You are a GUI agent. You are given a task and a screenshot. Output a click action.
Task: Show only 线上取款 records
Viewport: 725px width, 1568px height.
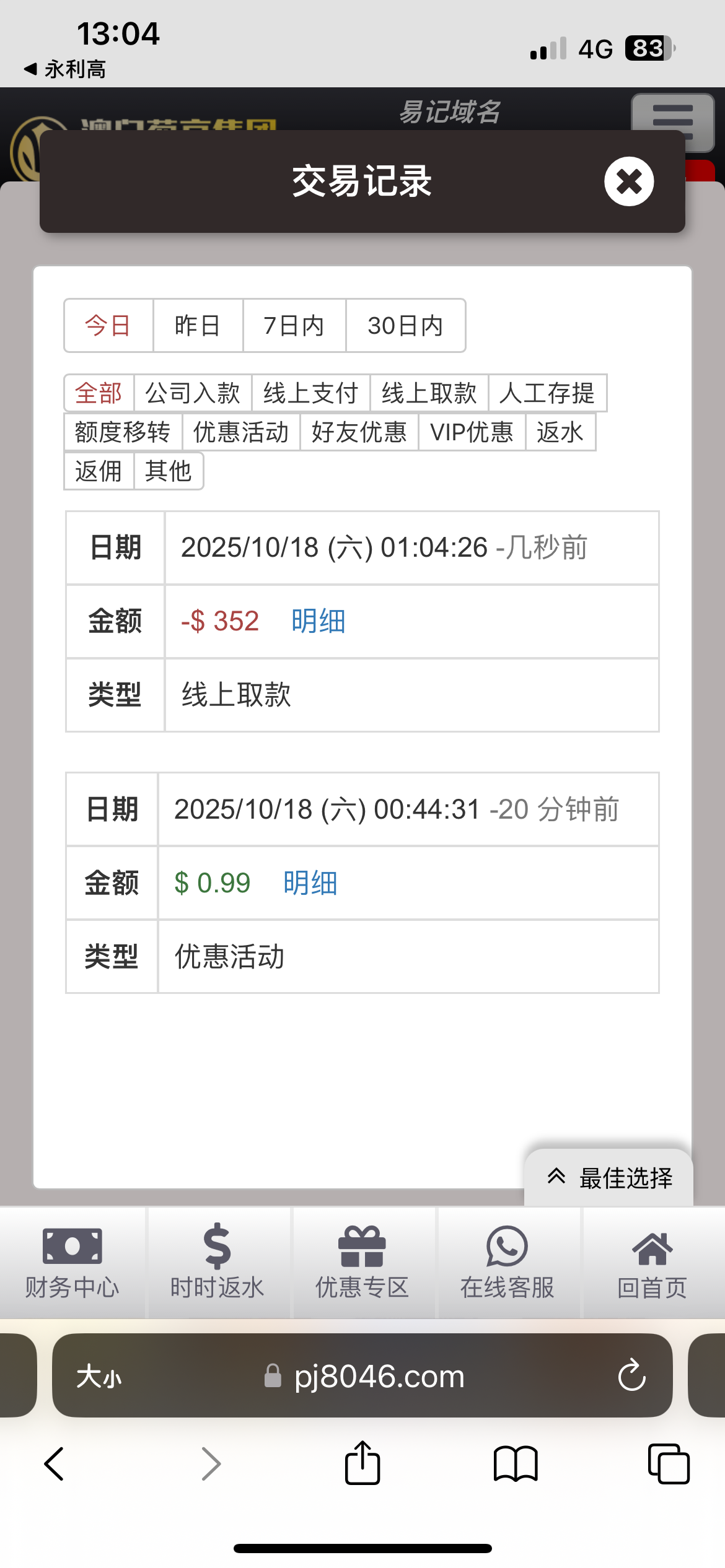pos(429,393)
